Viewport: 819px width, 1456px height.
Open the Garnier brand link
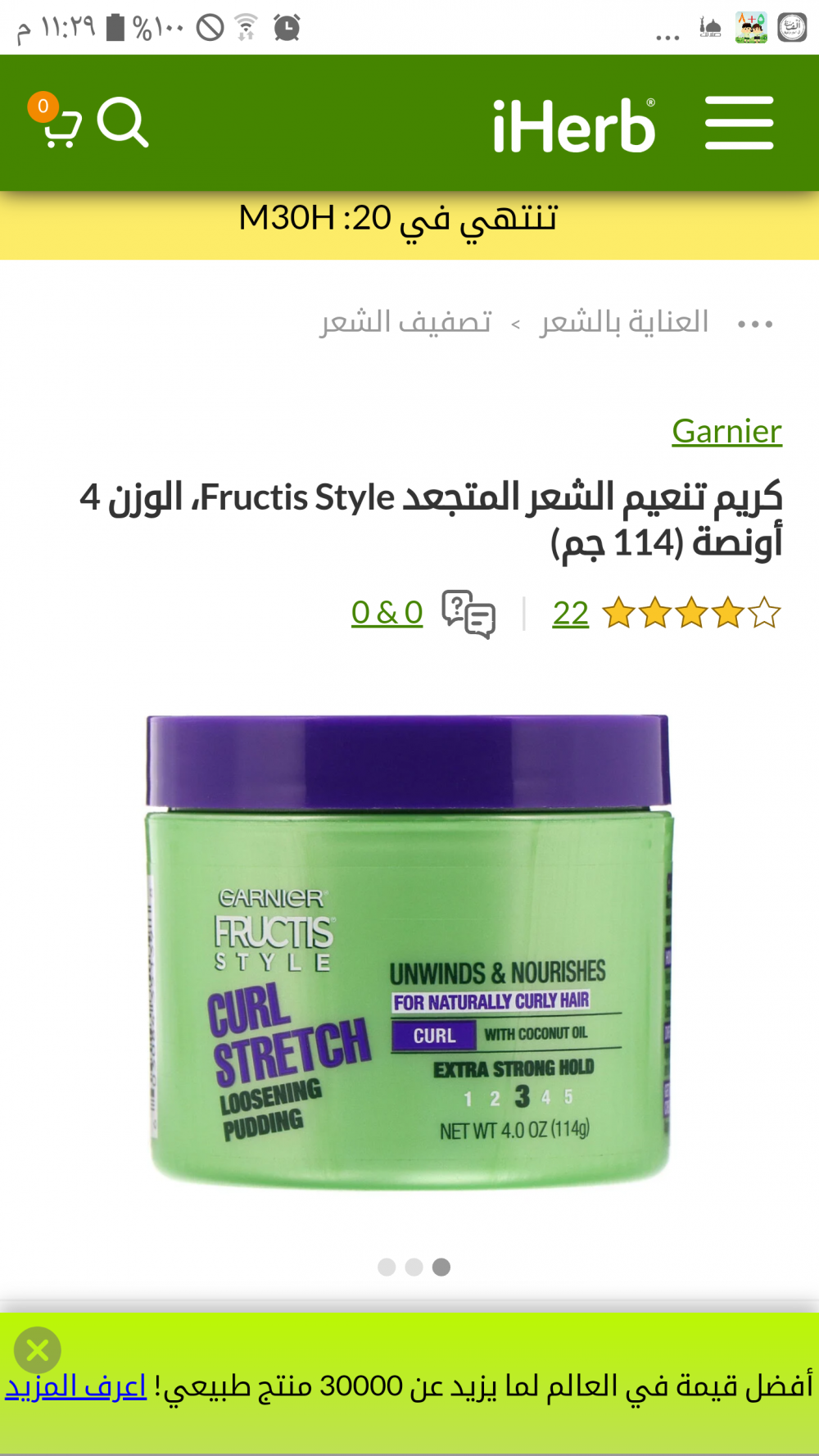(x=726, y=431)
